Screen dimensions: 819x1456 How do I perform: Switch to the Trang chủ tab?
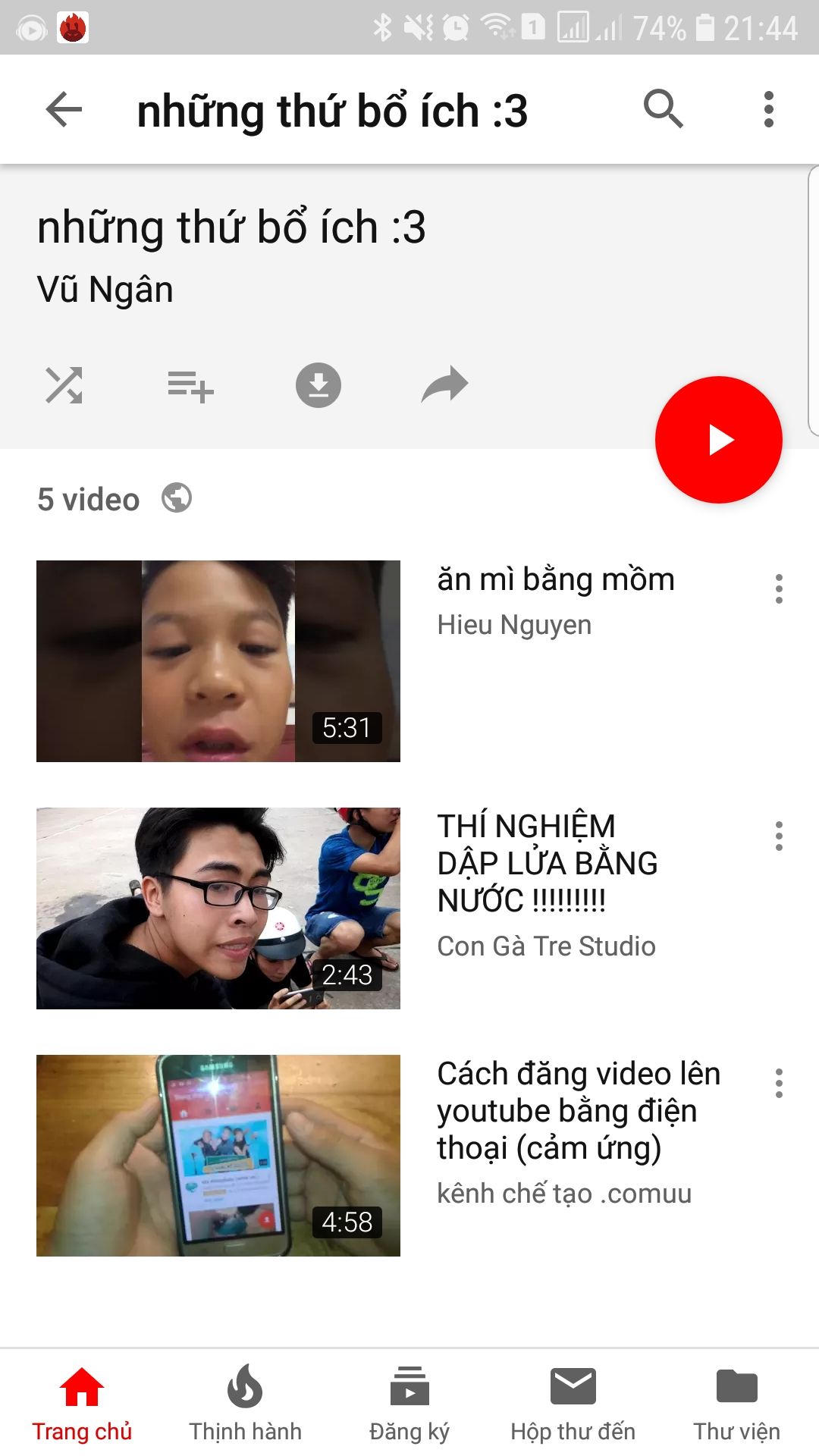pyautogui.click(x=82, y=1403)
